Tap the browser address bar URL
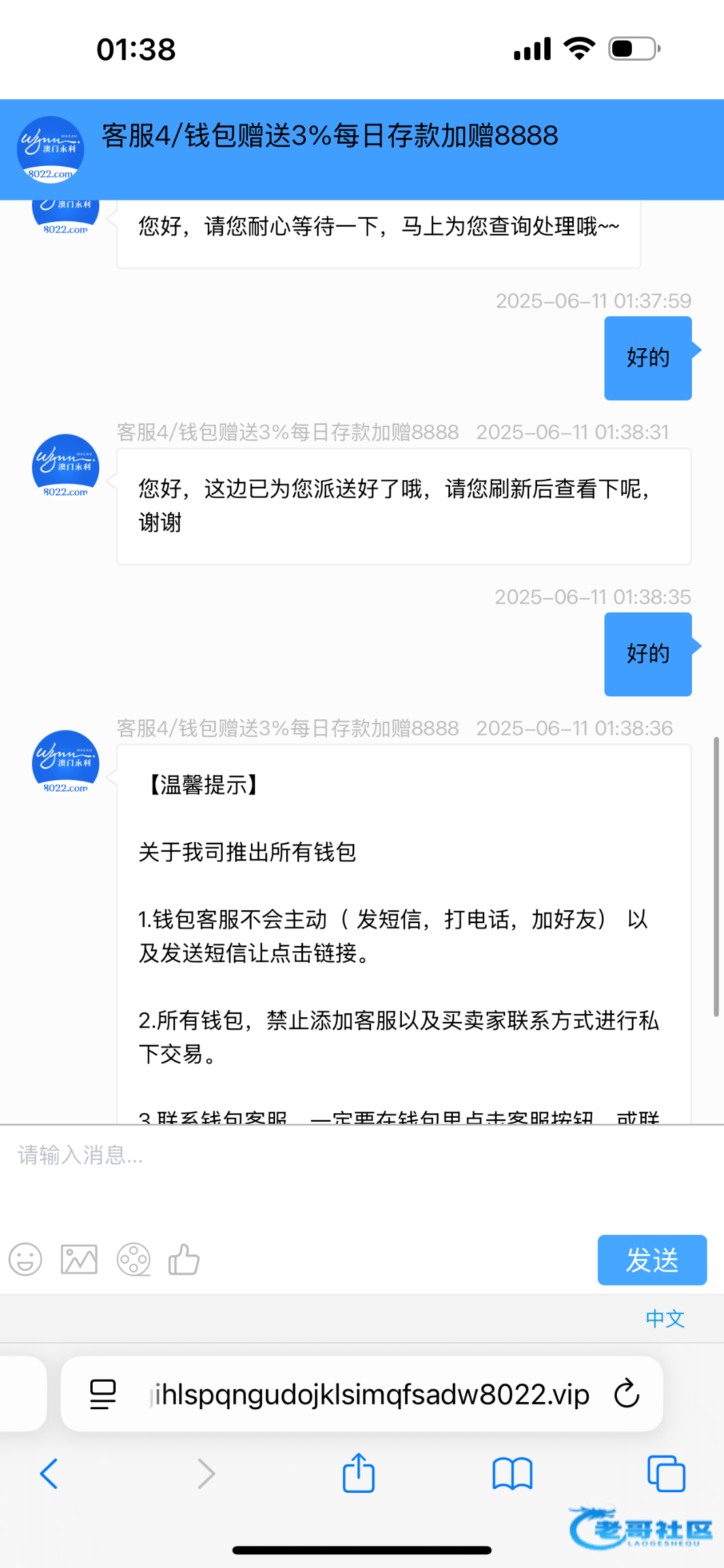This screenshot has width=724, height=1568. pos(371,1394)
